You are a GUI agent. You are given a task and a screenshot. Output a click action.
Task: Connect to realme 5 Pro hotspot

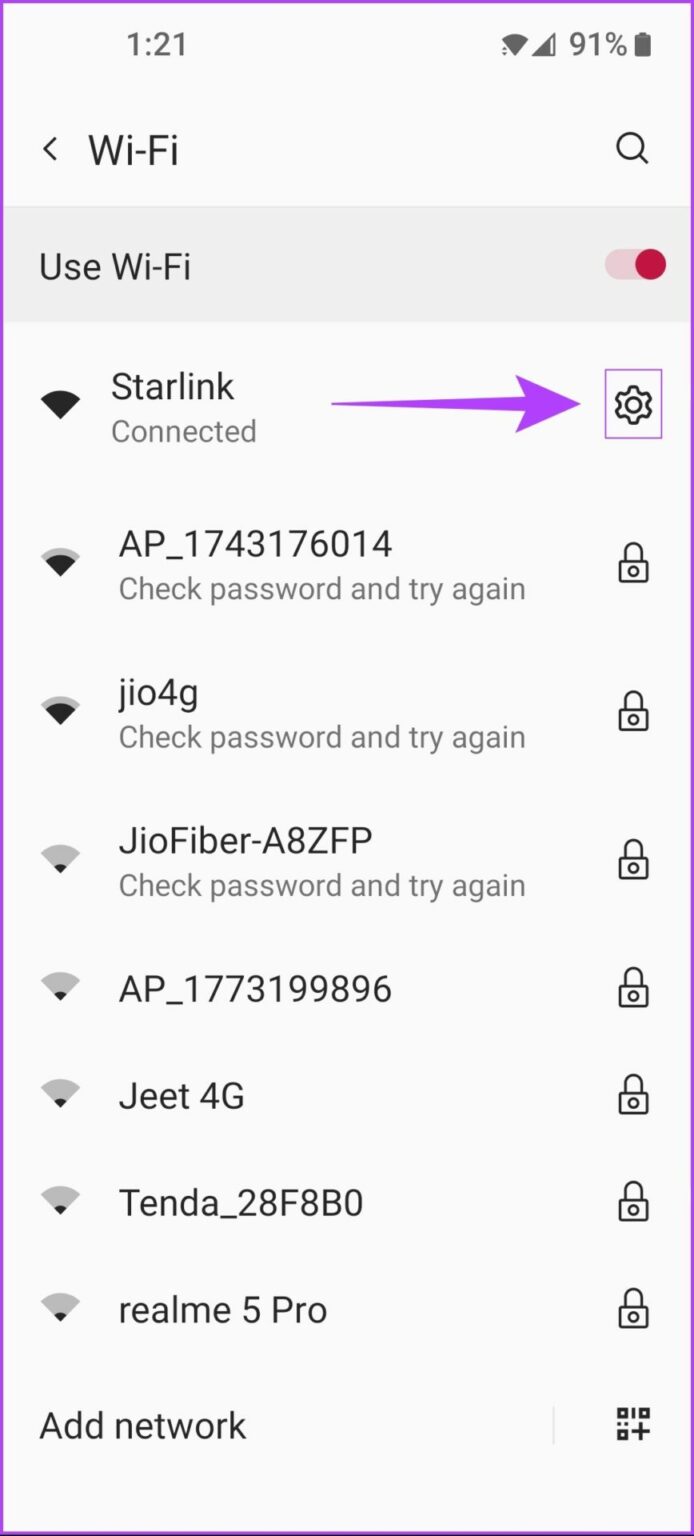point(222,1310)
